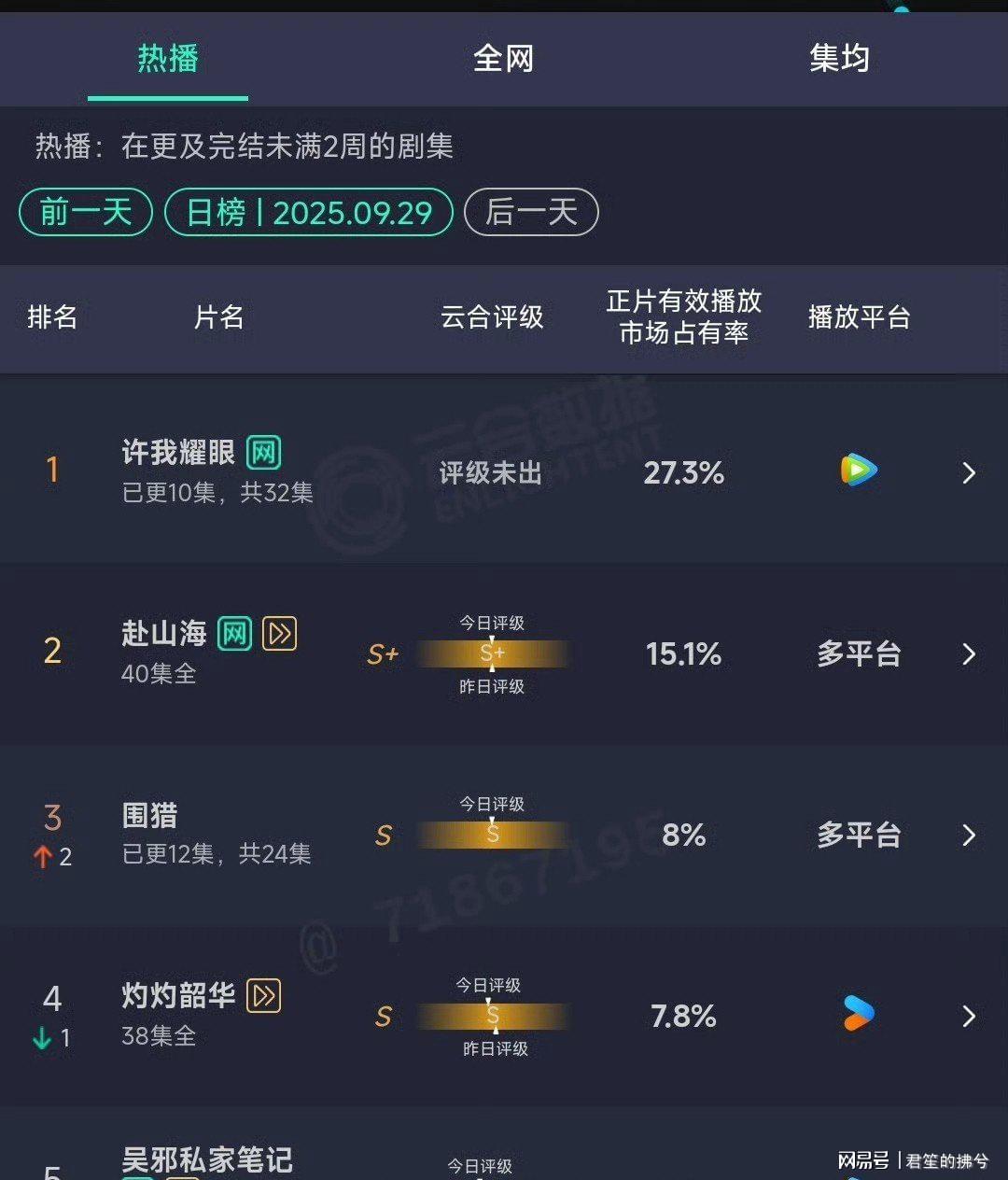
Task: Switch to the 全网 tab
Action: 503,59
